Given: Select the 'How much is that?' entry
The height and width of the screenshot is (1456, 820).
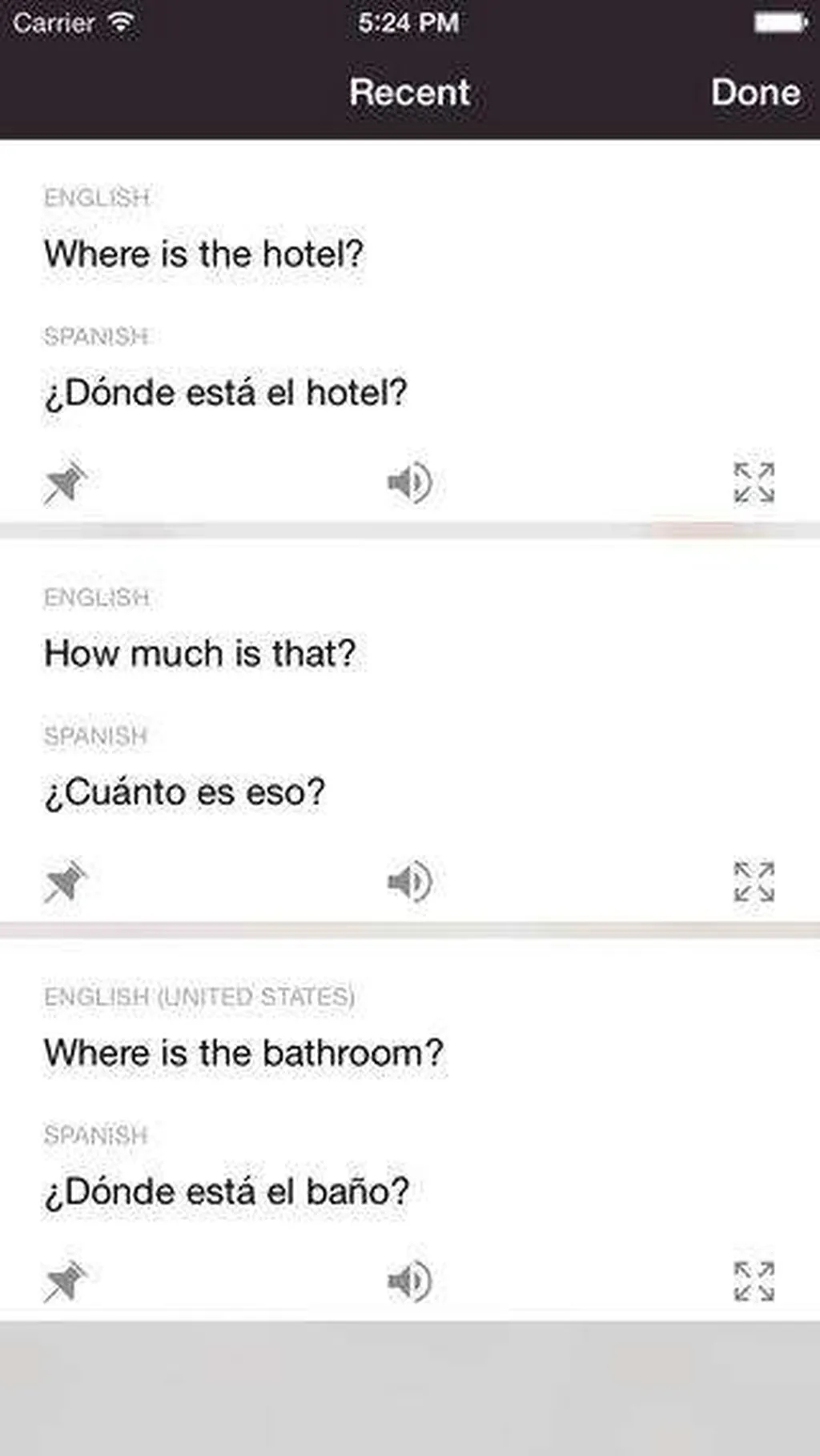Looking at the screenshot, I should pos(200,654).
